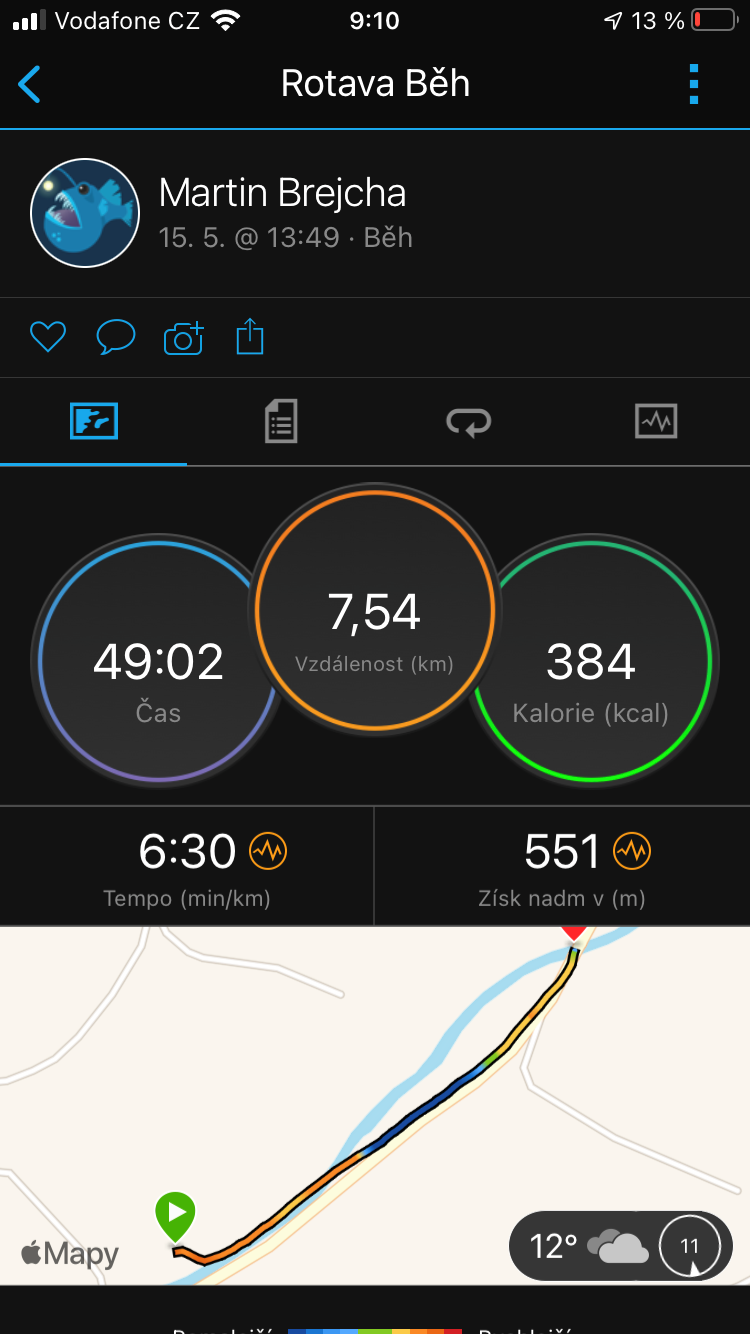Open the route map
Viewport: 750px width, 1334px height.
pos(375,1105)
